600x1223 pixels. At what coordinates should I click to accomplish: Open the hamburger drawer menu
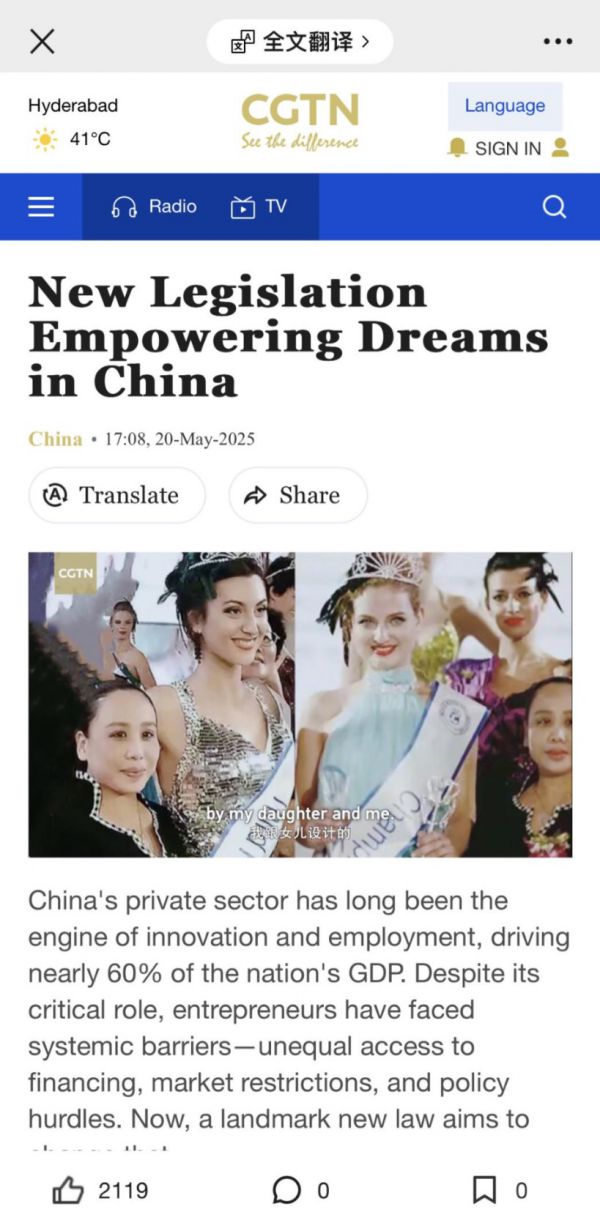pyautogui.click(x=41, y=207)
